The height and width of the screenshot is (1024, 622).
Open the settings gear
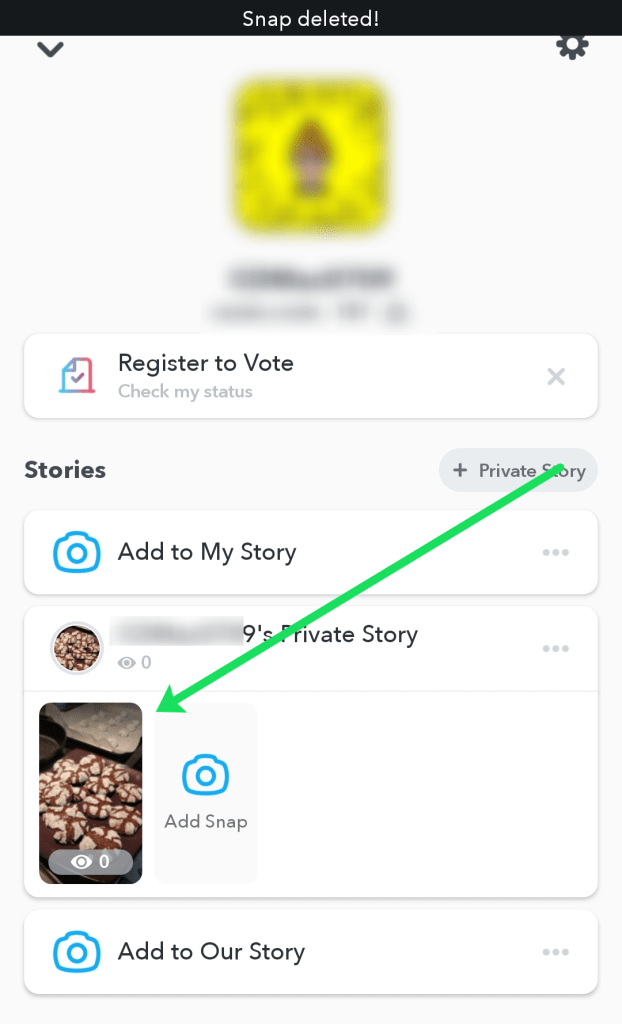[x=572, y=46]
